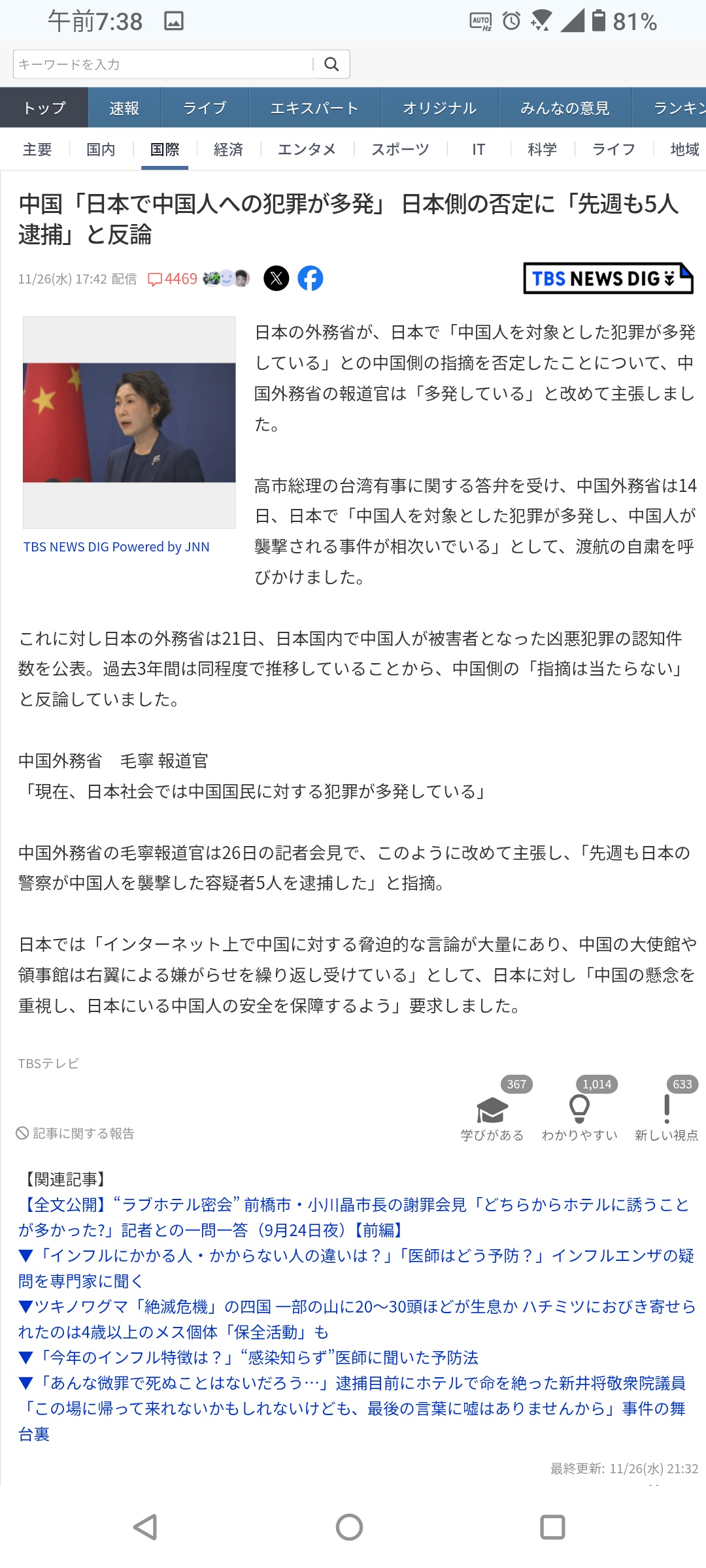Open the TBS NEWS DIG publisher logo

click(x=608, y=278)
